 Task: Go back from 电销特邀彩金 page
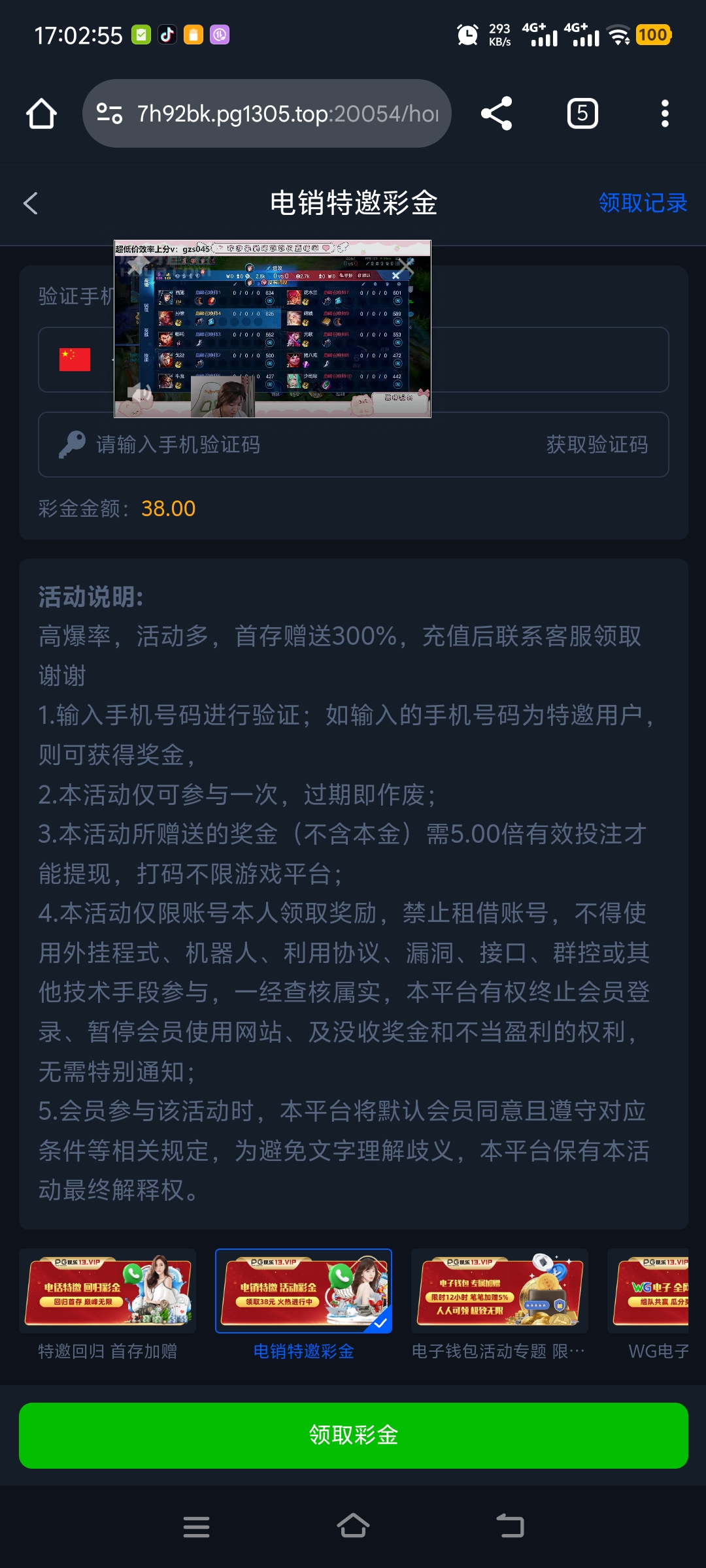(x=31, y=203)
